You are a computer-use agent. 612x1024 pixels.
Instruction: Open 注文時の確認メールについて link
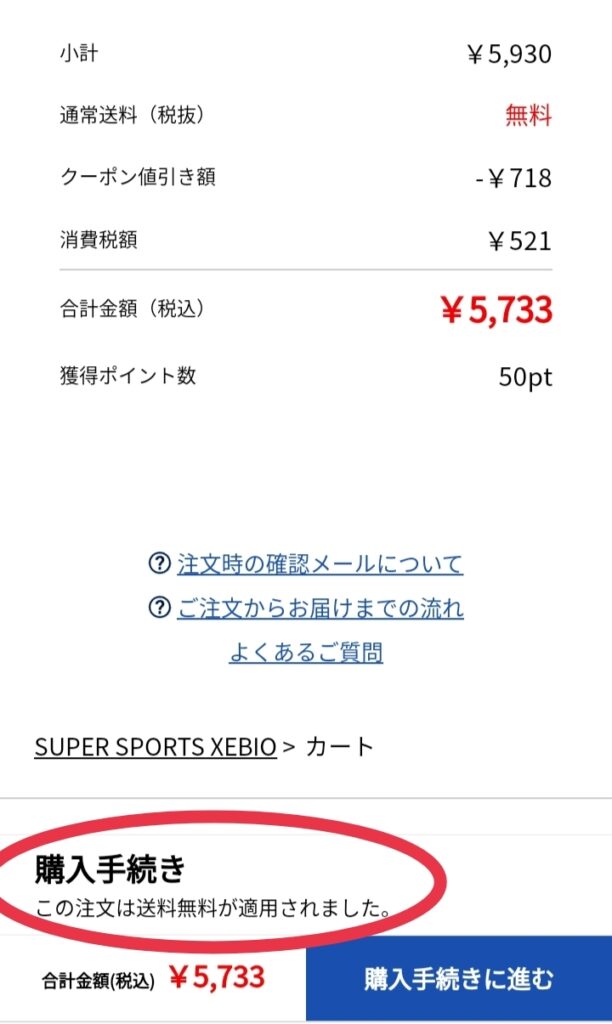point(319,564)
